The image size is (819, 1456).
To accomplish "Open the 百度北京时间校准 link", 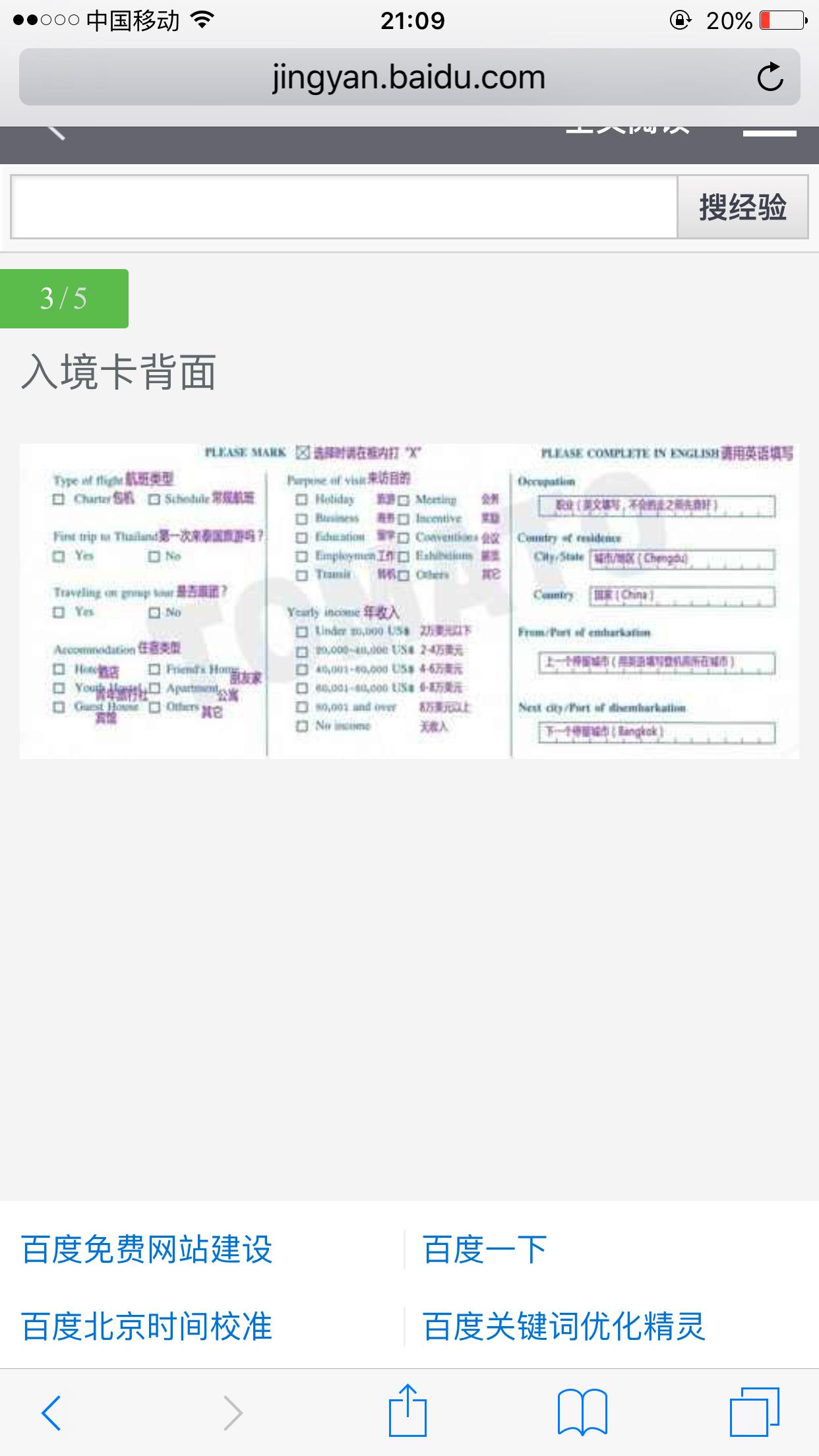I will tap(147, 1326).
